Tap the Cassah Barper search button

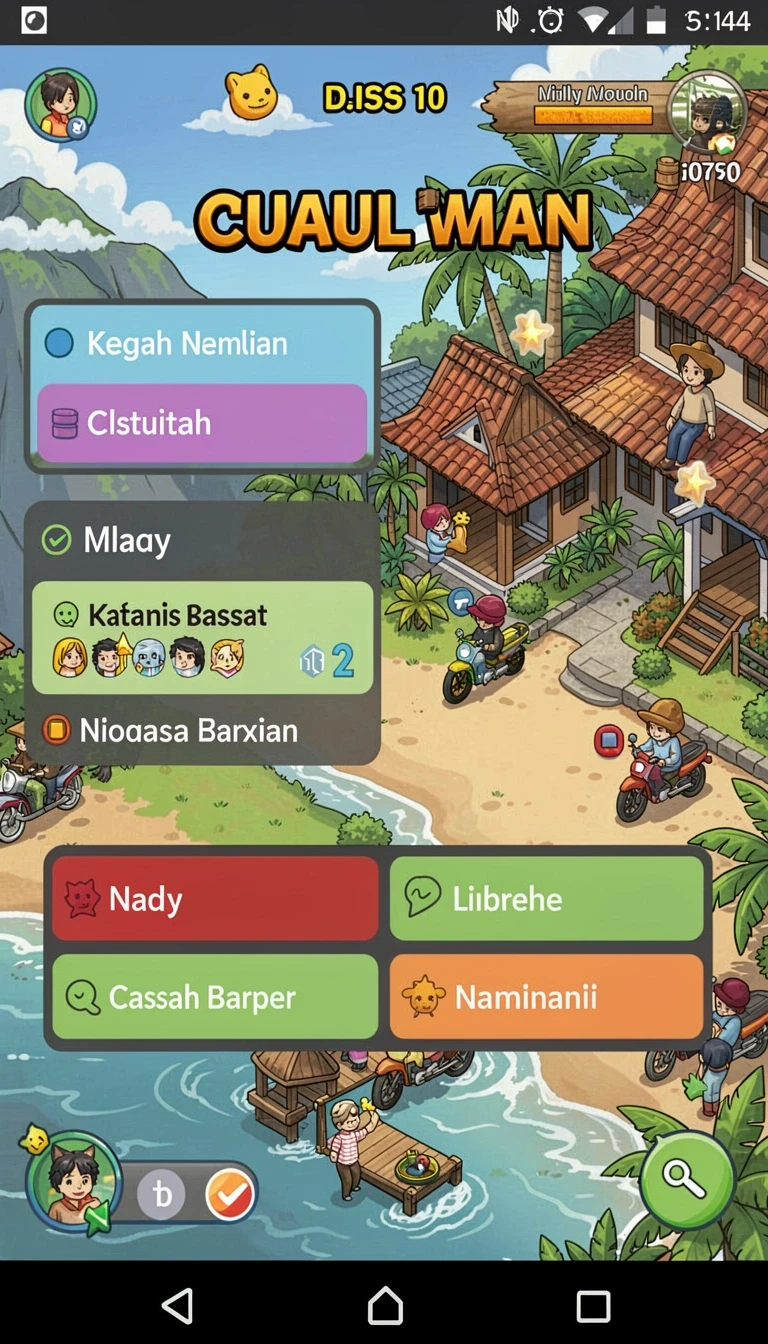tap(215, 997)
